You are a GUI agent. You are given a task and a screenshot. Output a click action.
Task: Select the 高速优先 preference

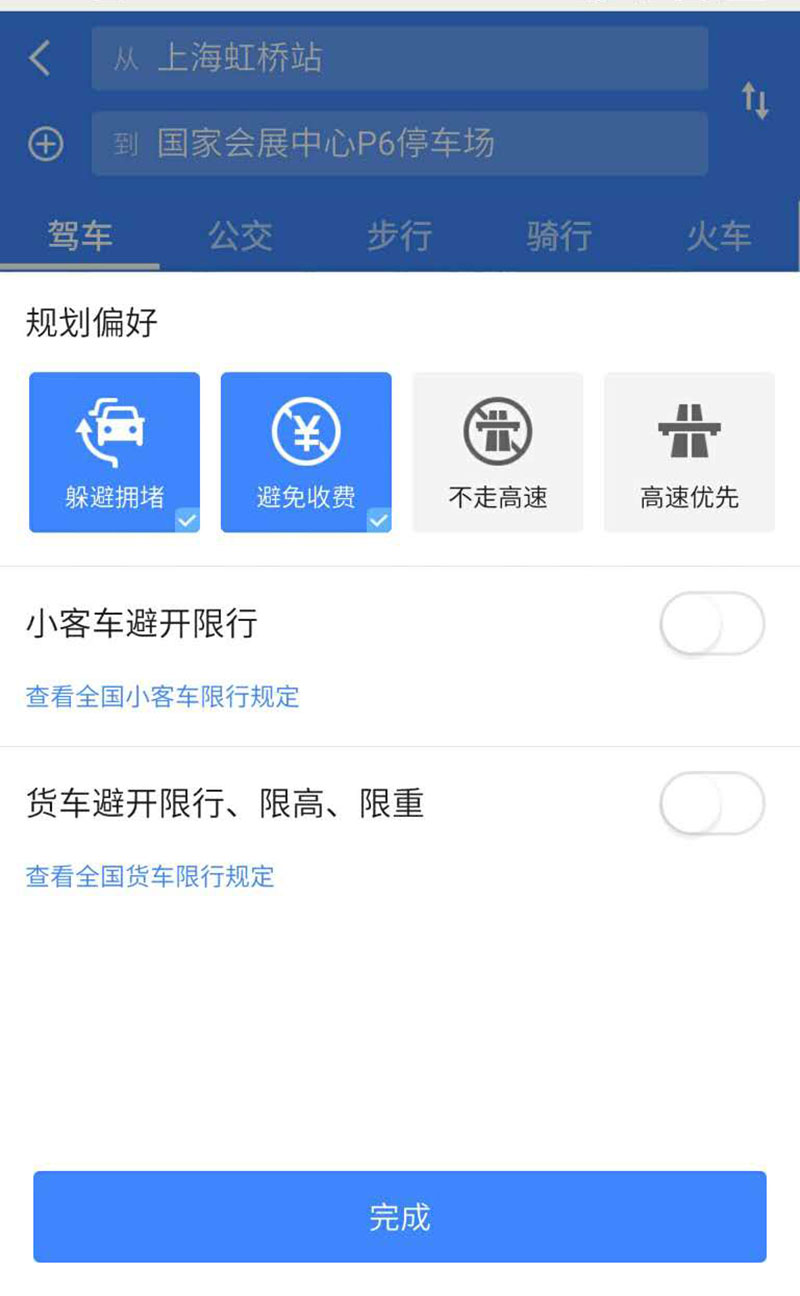point(689,452)
